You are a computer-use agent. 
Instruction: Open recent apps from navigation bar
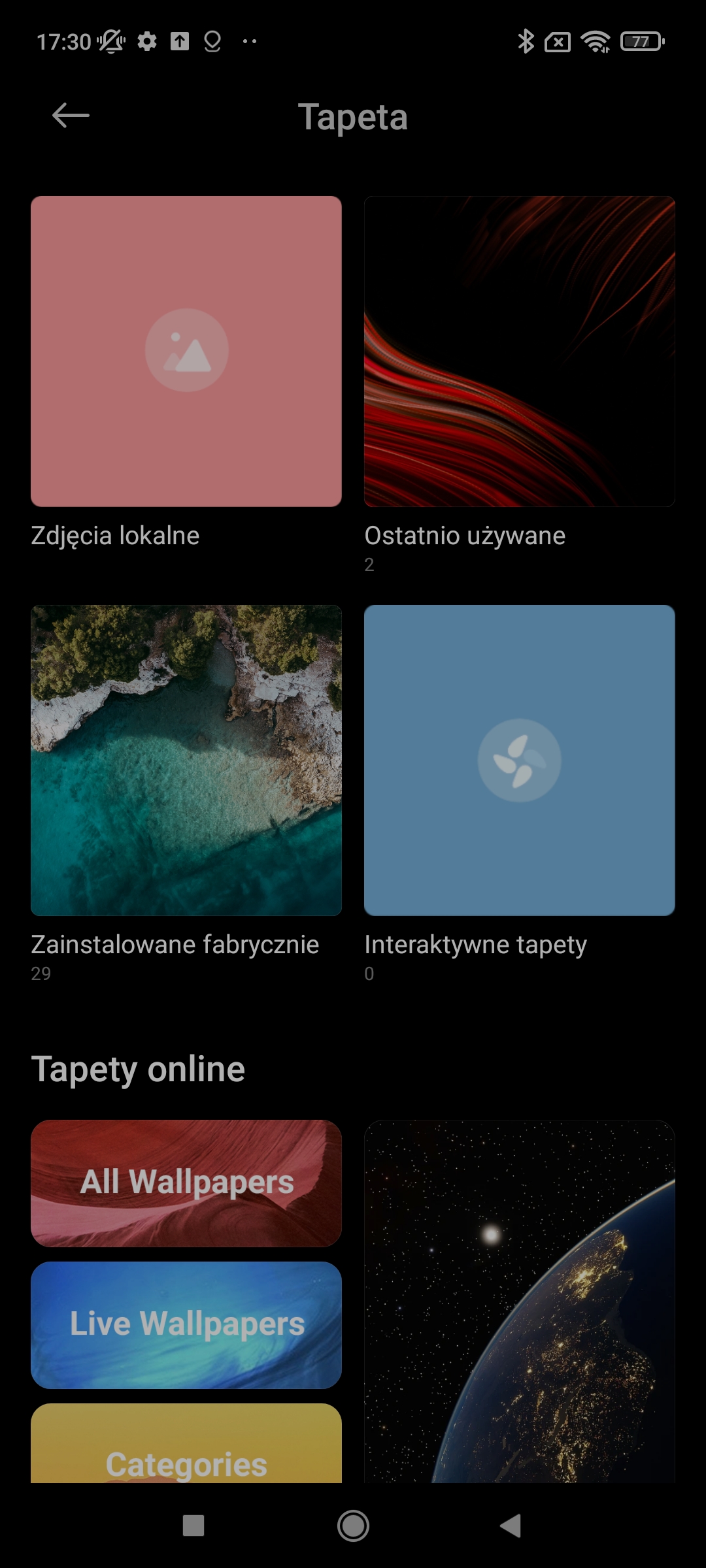[193, 1526]
